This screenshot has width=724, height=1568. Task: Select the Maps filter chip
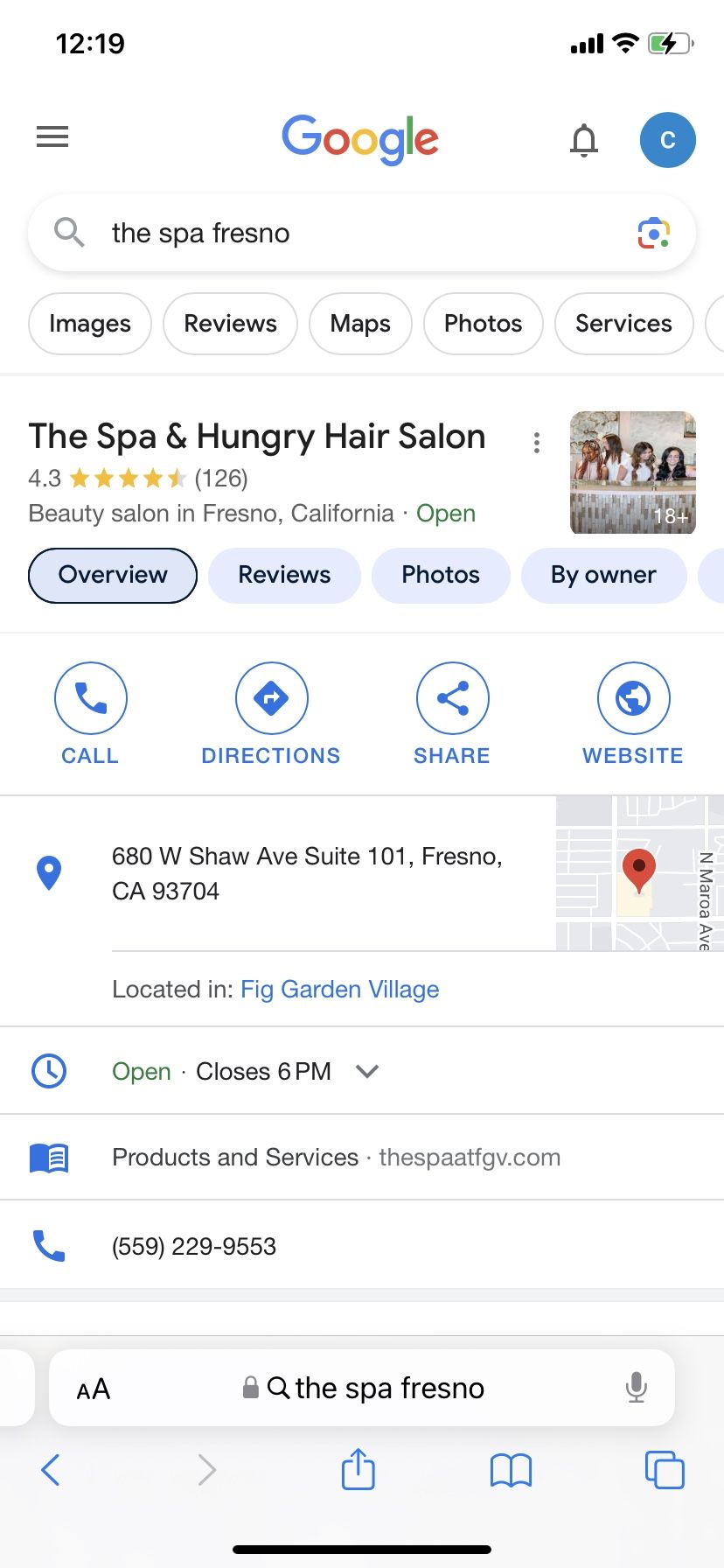tap(360, 324)
